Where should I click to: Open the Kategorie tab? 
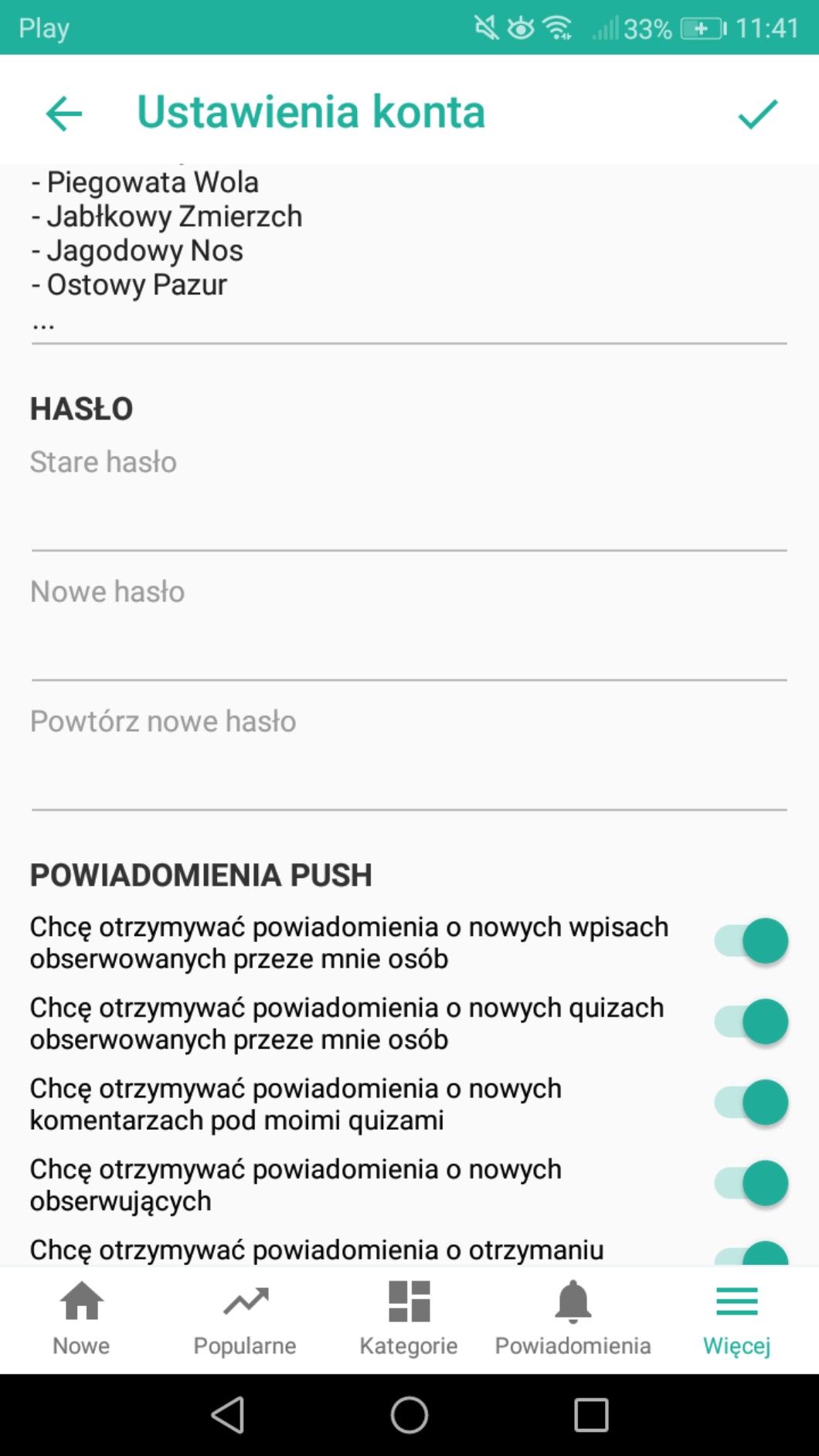point(409,1318)
